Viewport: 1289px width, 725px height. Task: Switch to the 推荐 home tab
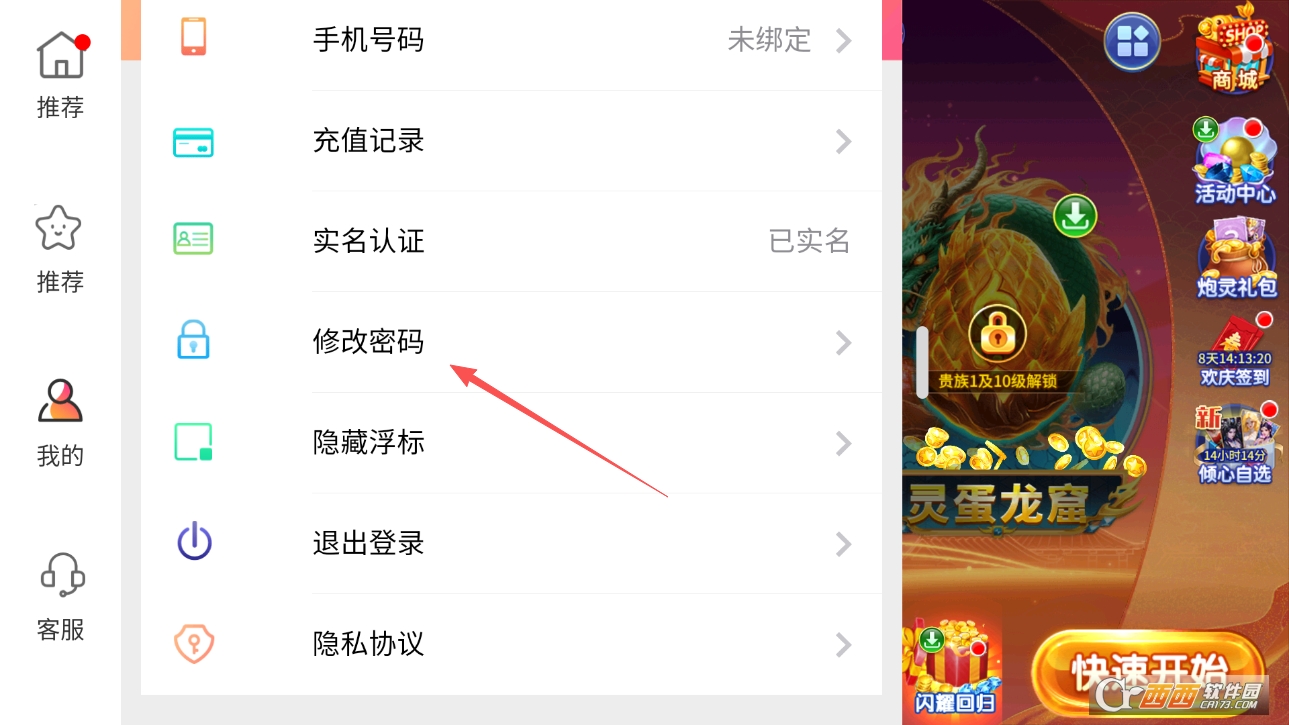(x=60, y=75)
